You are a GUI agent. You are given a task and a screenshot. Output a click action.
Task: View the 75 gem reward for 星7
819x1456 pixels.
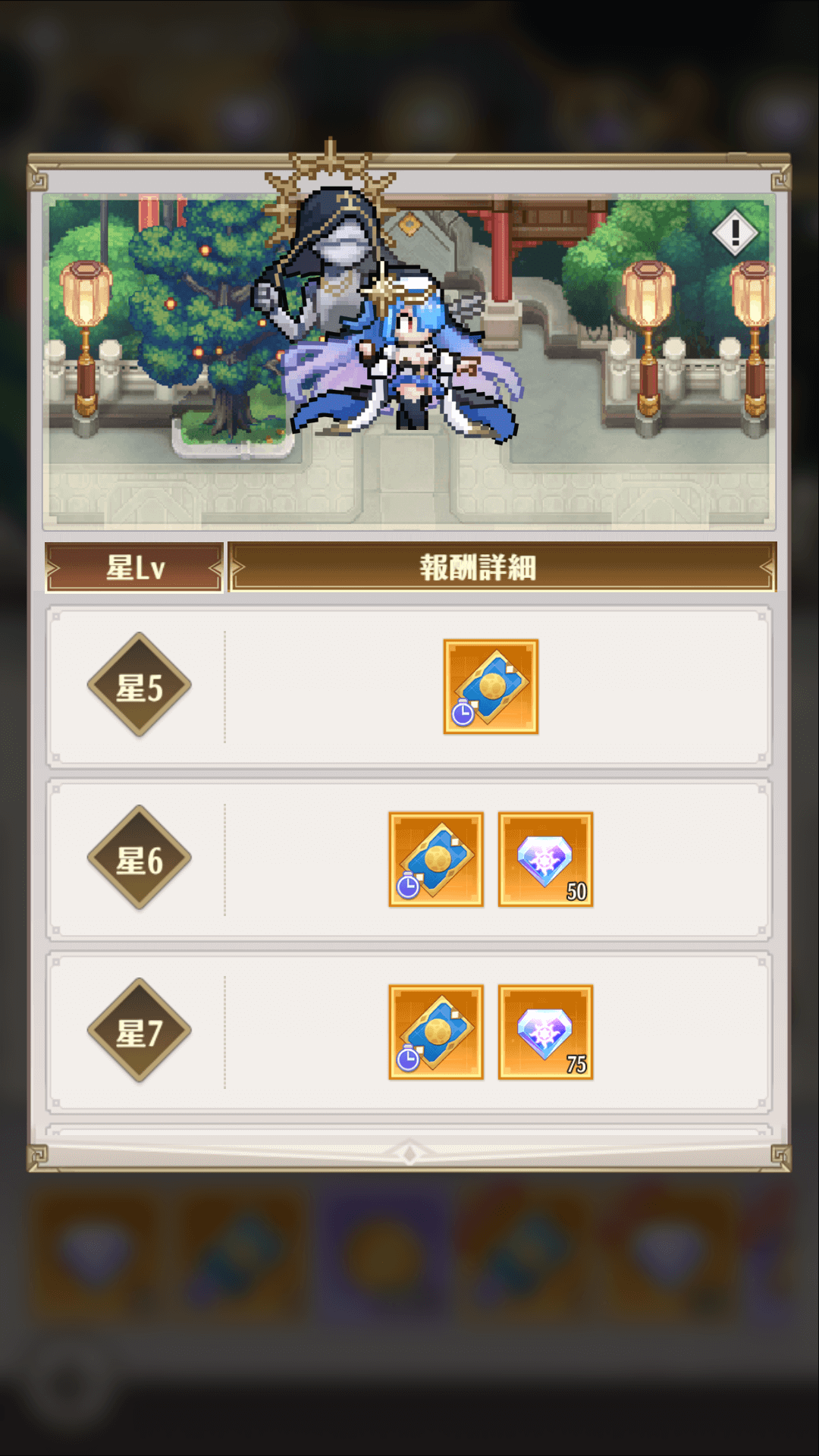tap(545, 1032)
